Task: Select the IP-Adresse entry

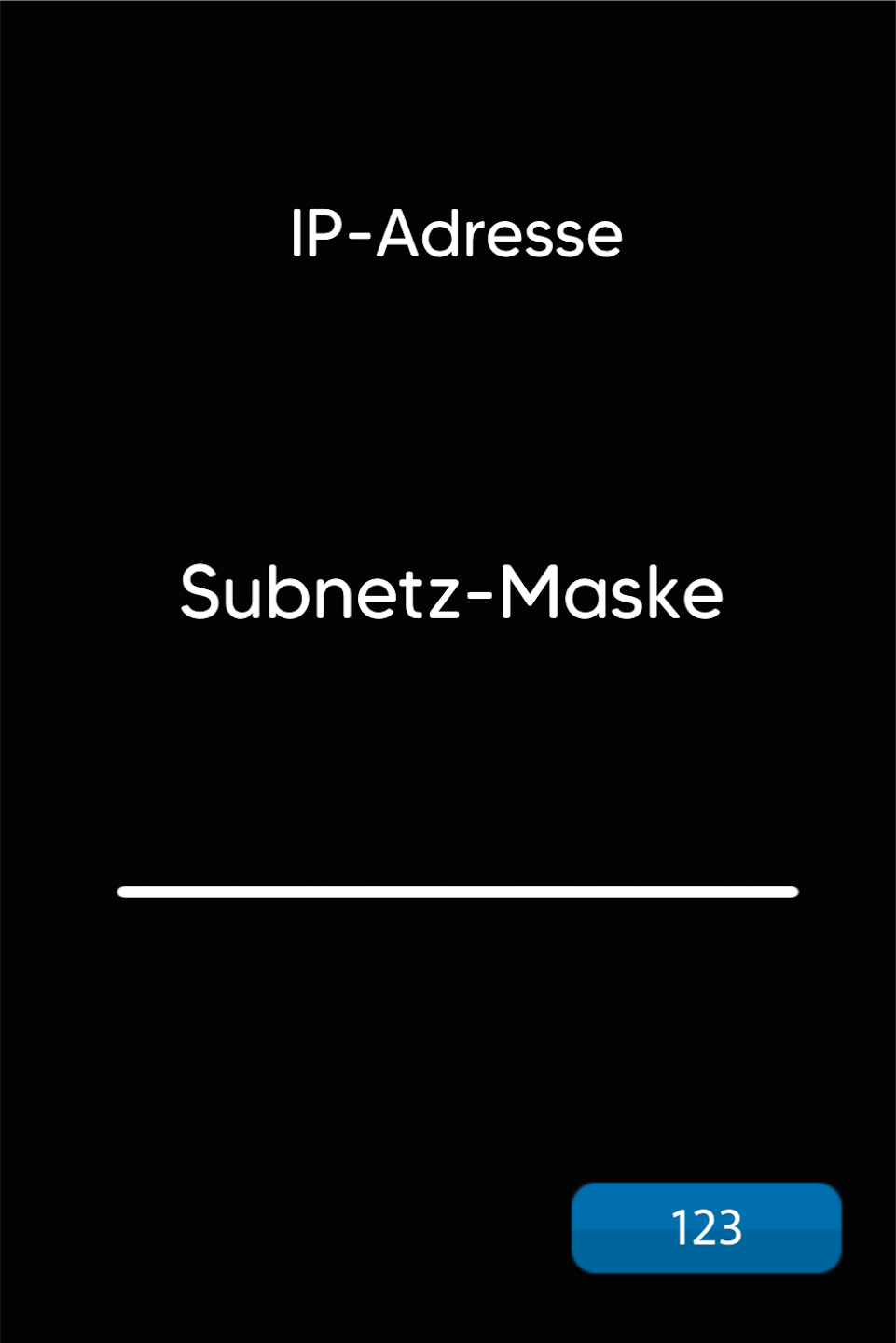Action: pyautogui.click(x=456, y=234)
